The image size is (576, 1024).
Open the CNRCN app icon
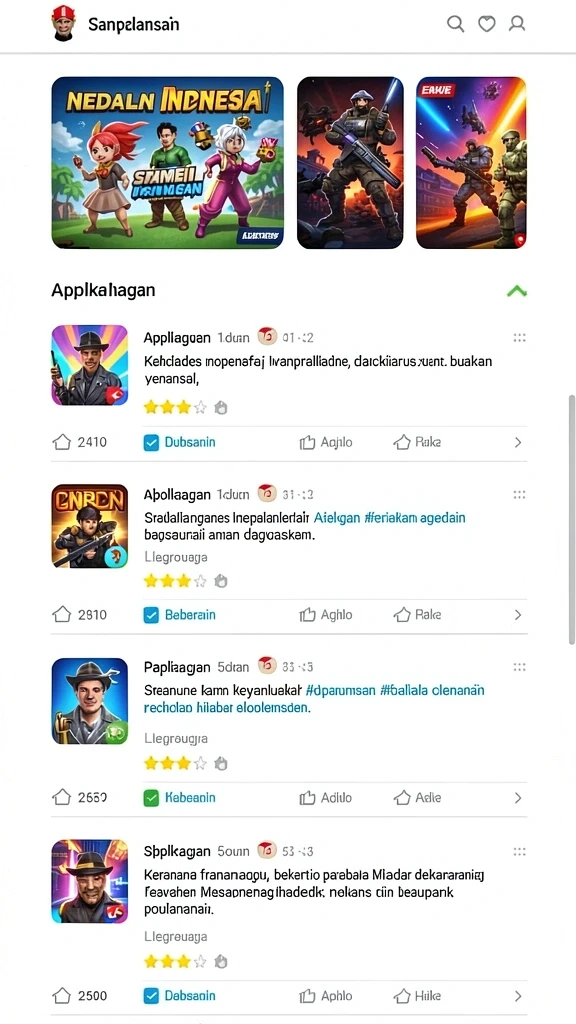click(89, 526)
